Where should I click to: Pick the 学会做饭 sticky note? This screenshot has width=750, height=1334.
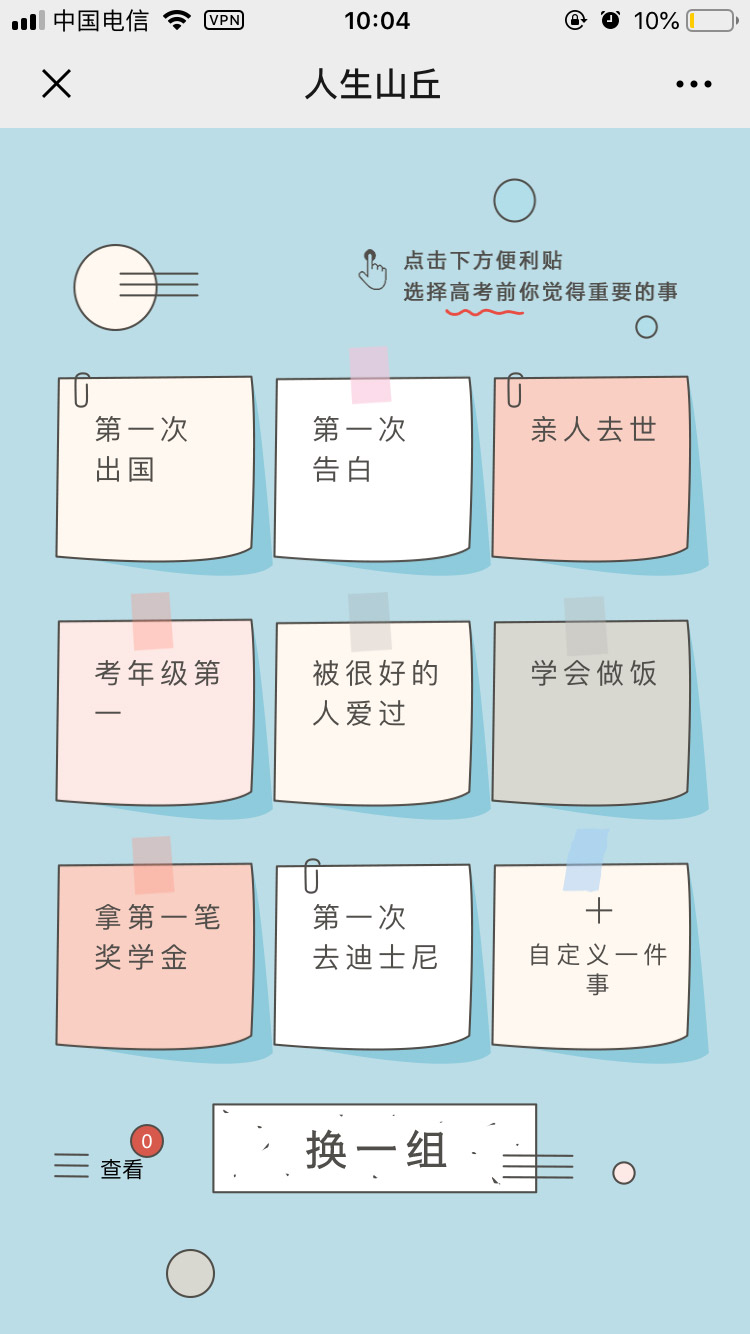pyautogui.click(x=591, y=712)
